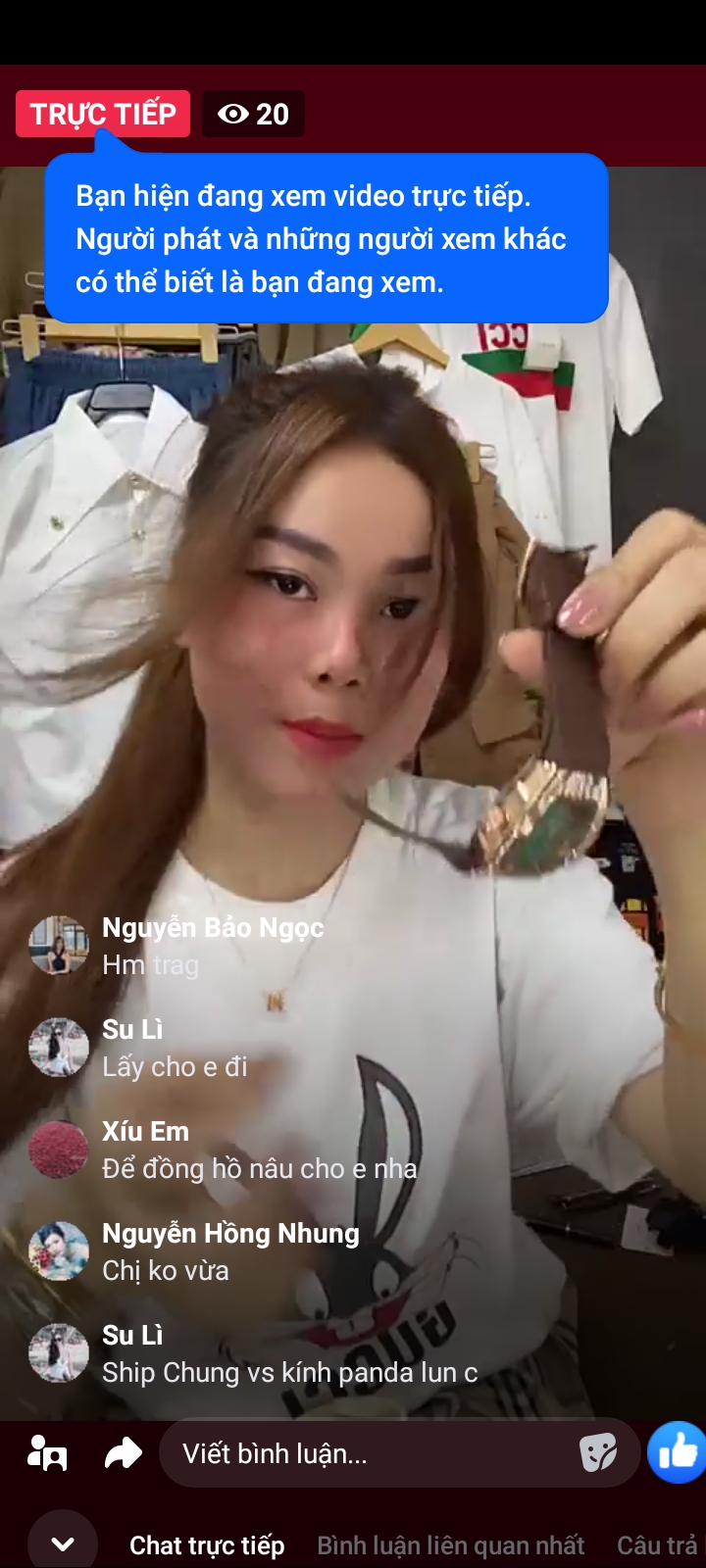The width and height of the screenshot is (706, 1568).
Task: Open Xíu Em's profile
Action: click(x=59, y=1150)
